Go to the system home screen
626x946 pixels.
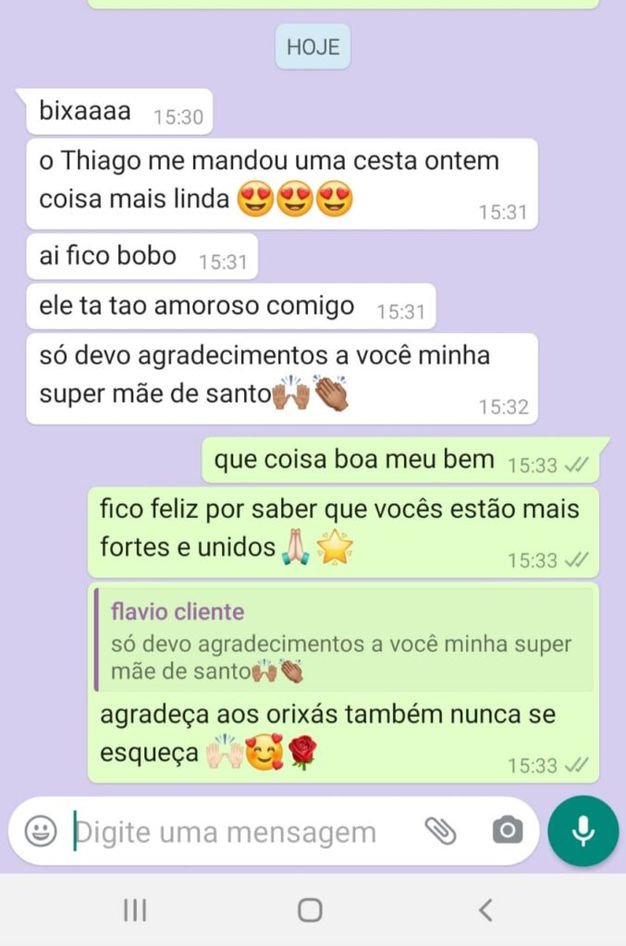click(310, 909)
